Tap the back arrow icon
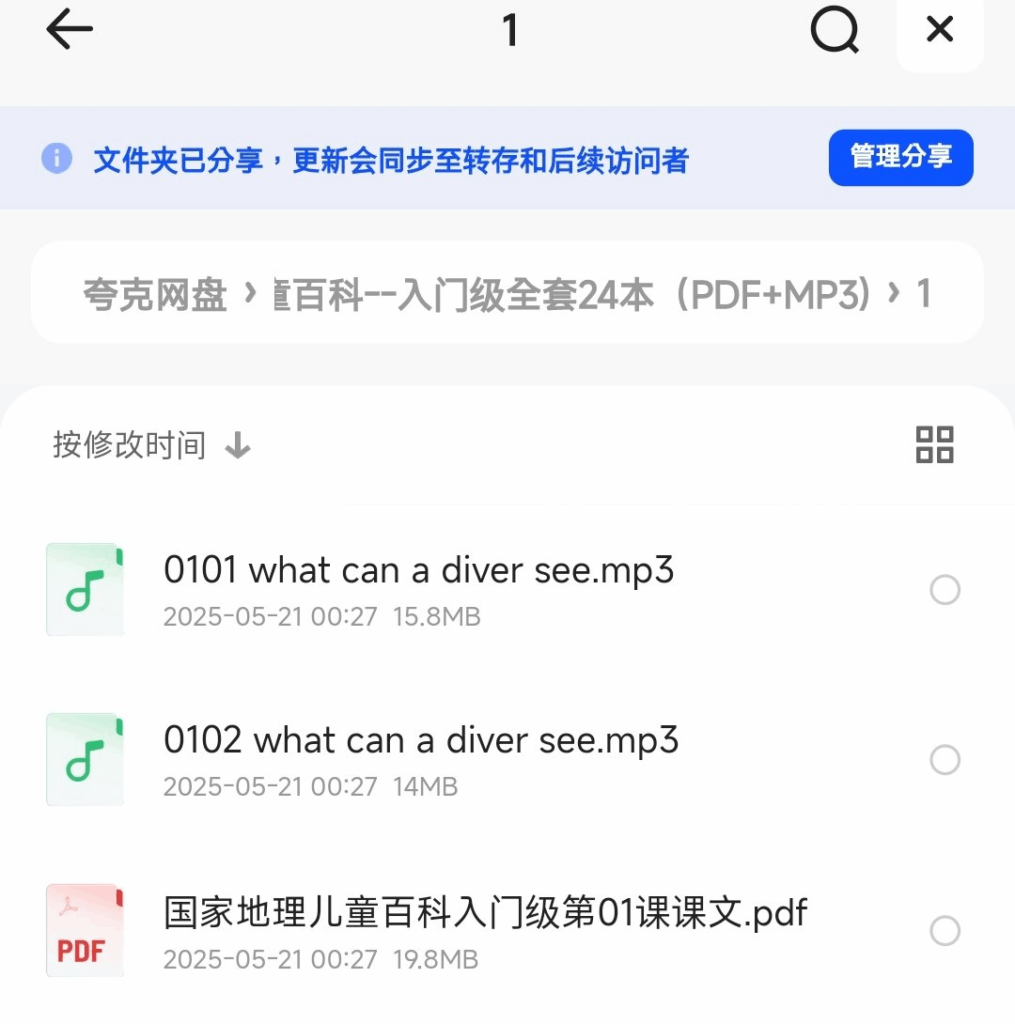The image size is (1015, 1024). click(67, 30)
